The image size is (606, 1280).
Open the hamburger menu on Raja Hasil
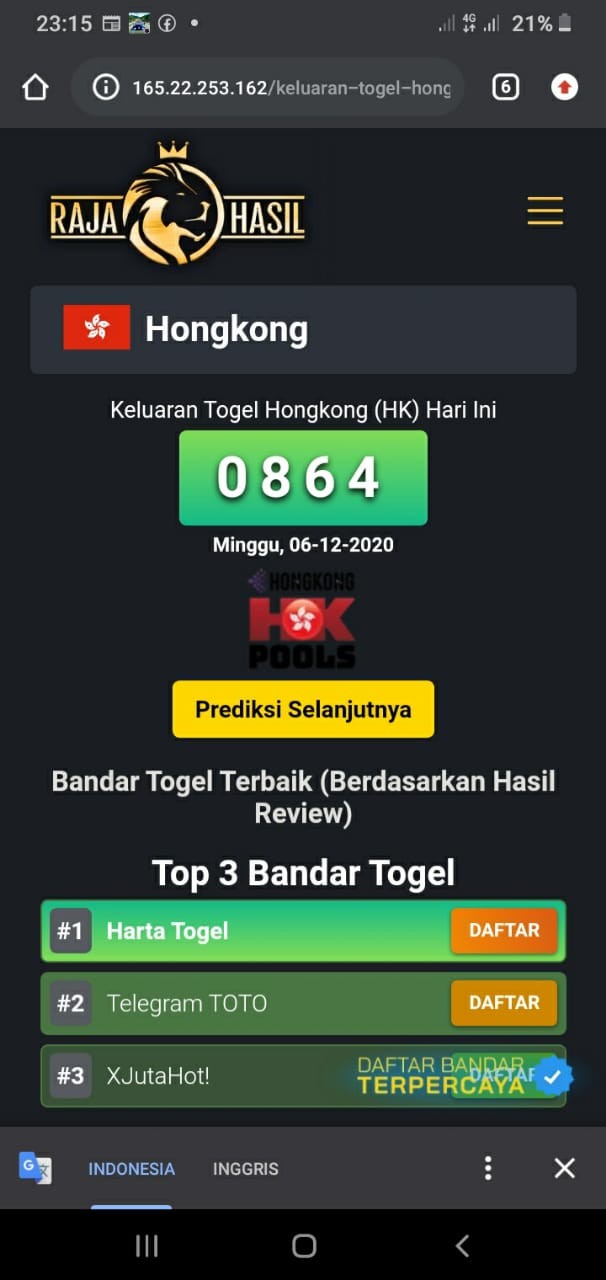coord(545,211)
